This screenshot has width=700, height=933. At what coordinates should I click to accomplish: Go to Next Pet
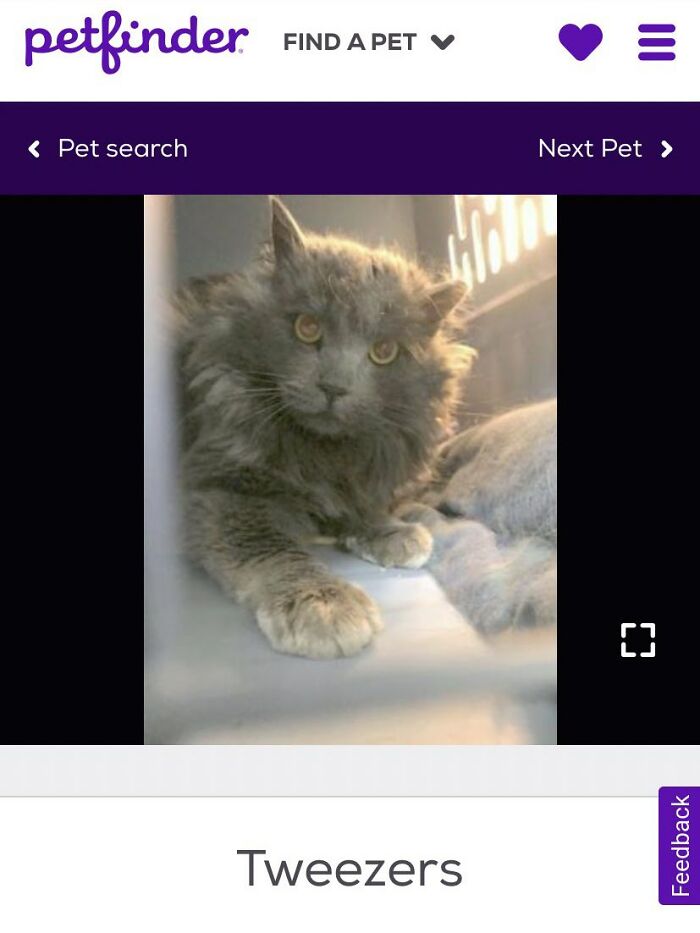click(604, 148)
